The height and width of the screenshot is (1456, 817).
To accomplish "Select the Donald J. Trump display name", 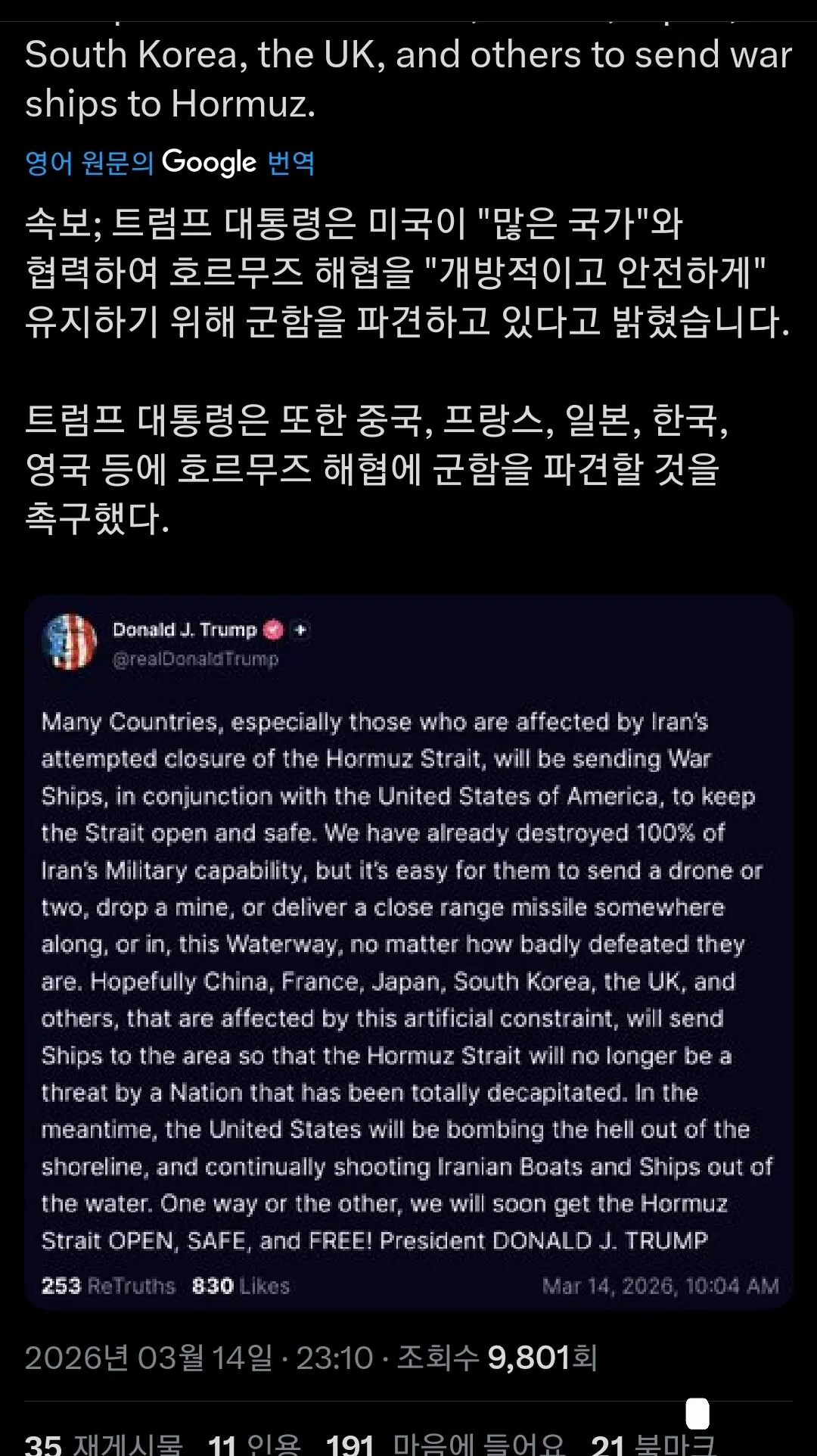I will click(x=186, y=629).
